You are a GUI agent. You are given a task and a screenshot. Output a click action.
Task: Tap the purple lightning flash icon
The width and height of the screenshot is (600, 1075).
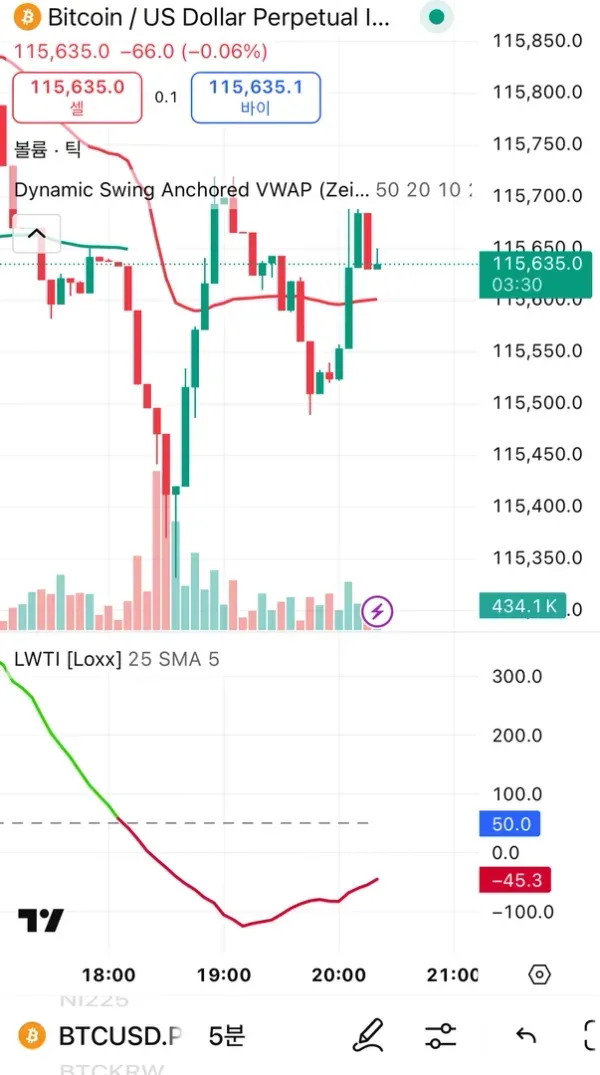[x=377, y=611]
